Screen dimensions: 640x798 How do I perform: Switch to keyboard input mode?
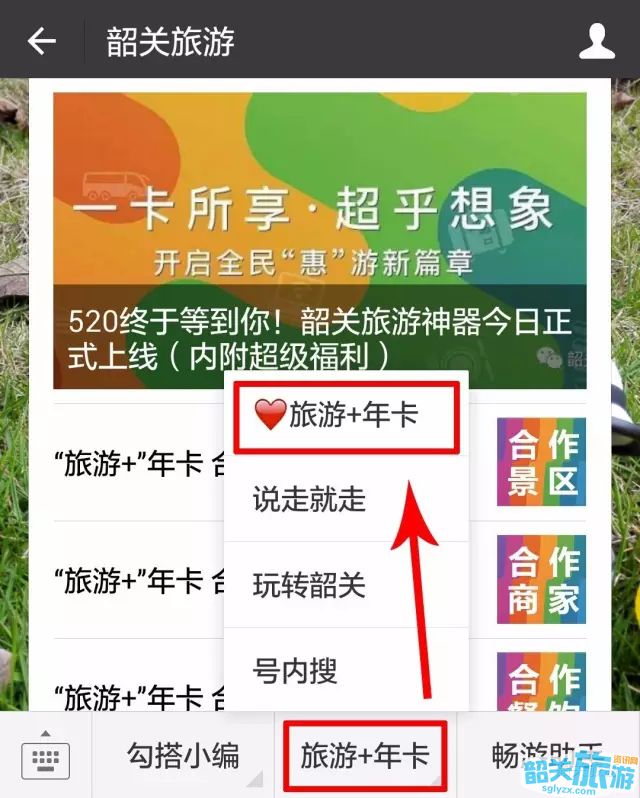coord(45,756)
